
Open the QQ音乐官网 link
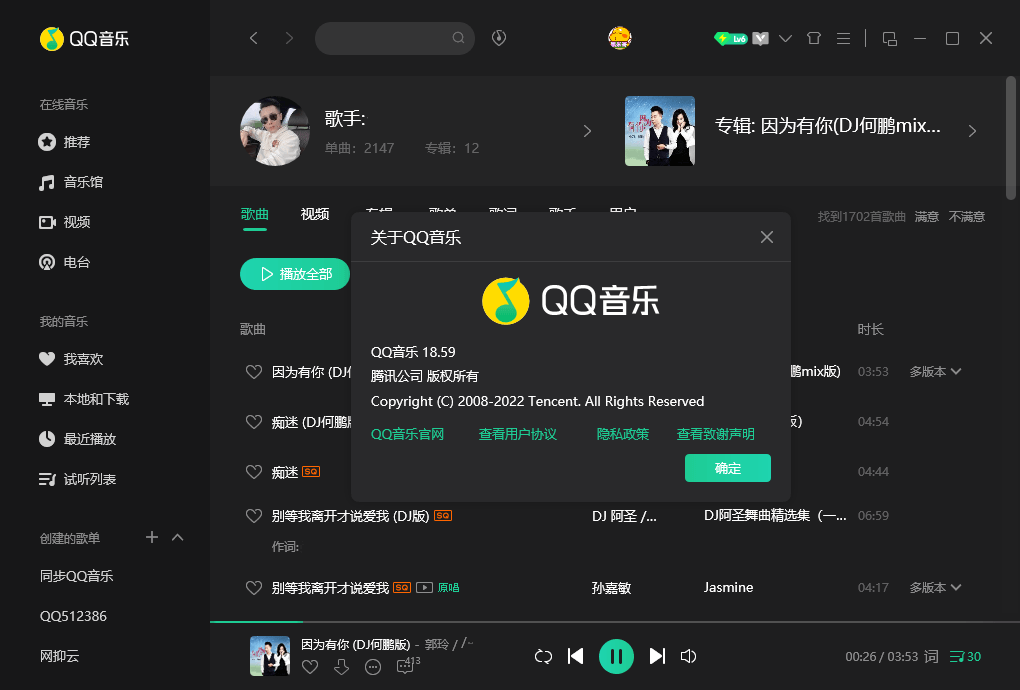pyautogui.click(x=407, y=434)
